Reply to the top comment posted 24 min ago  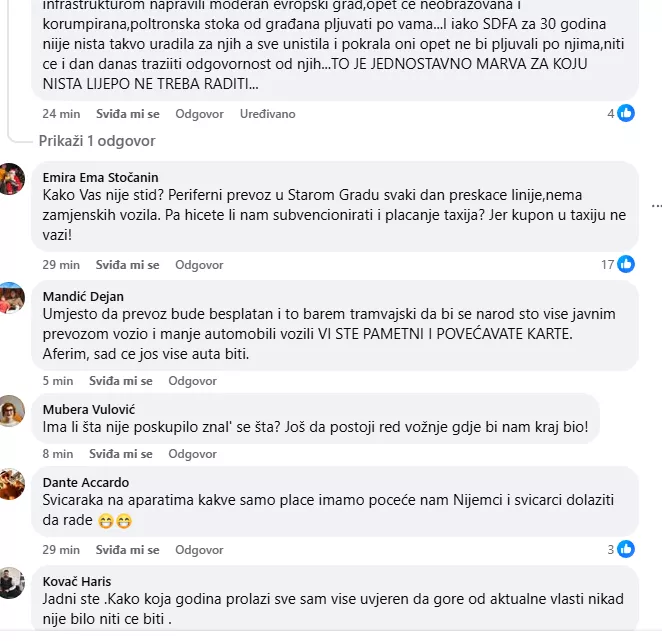(x=199, y=114)
